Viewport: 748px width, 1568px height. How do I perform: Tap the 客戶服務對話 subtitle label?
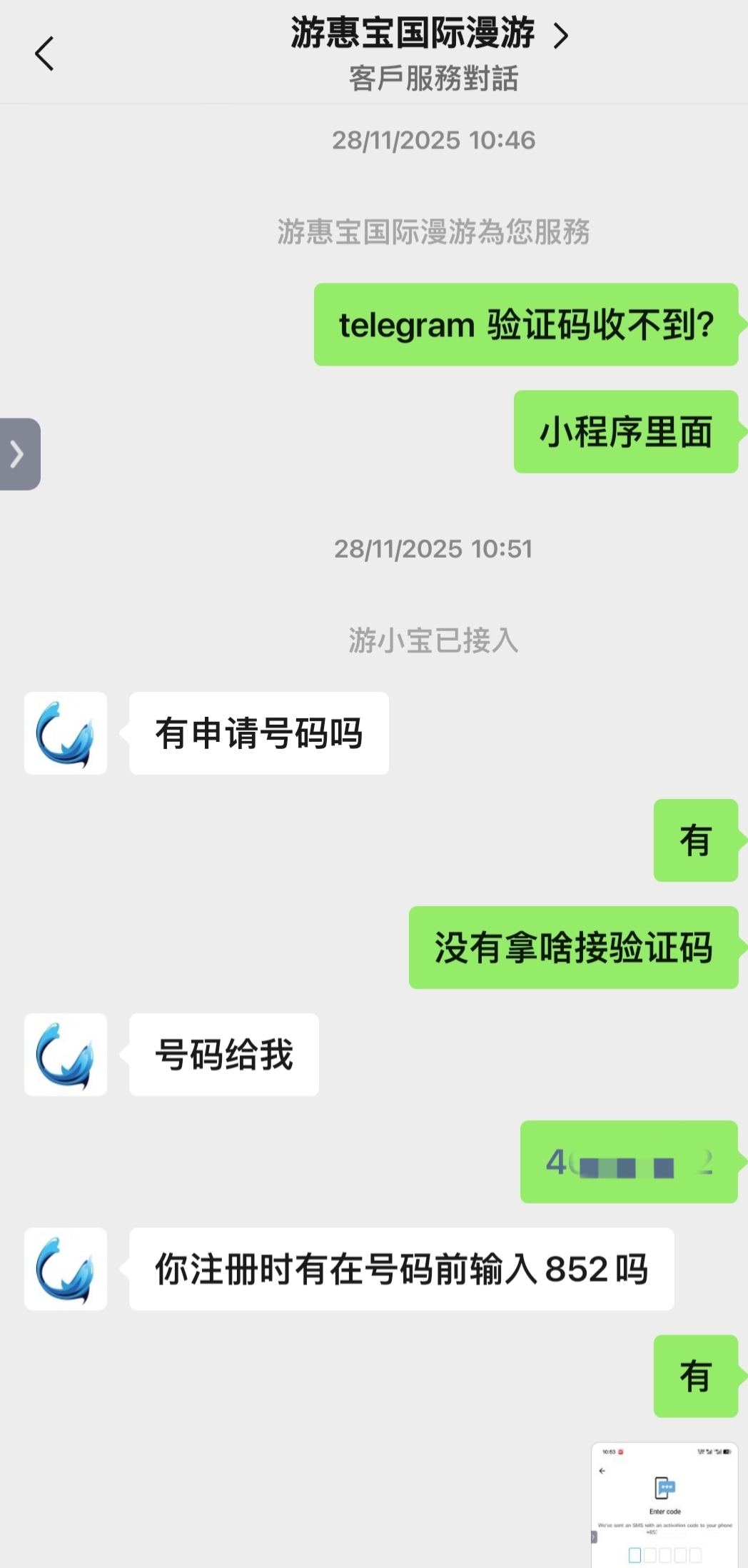434,79
